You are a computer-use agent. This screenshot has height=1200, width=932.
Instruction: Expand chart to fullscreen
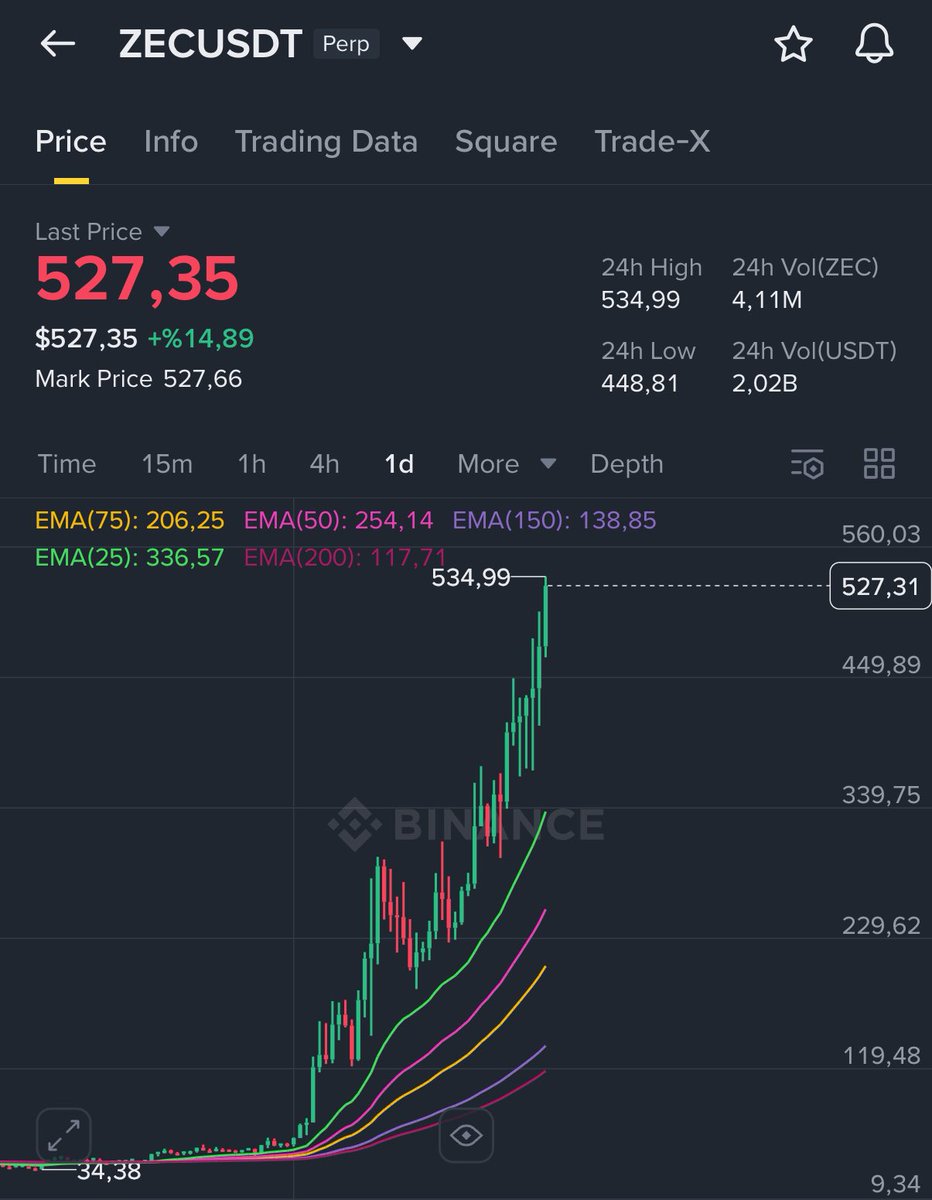[64, 1136]
